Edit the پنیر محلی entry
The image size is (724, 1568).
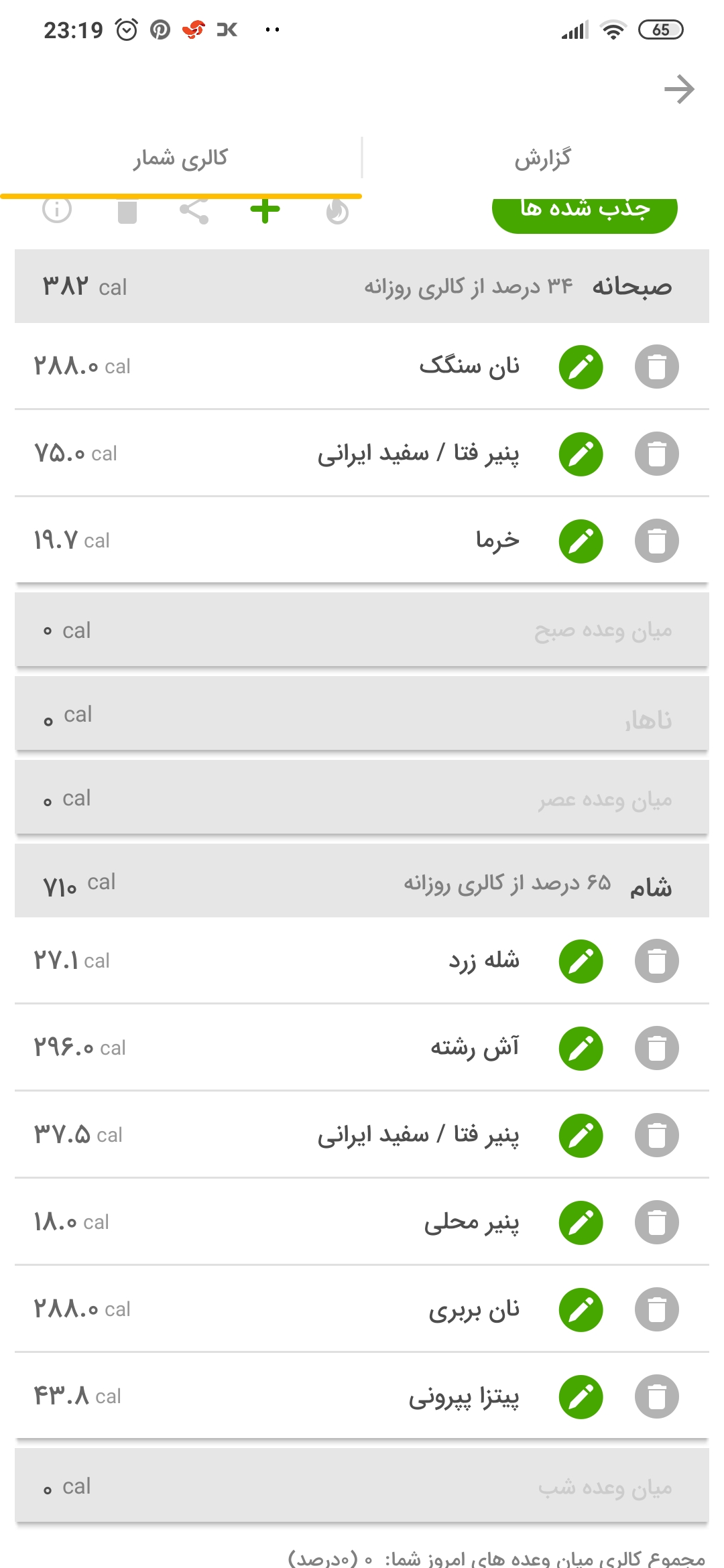pos(581,1222)
